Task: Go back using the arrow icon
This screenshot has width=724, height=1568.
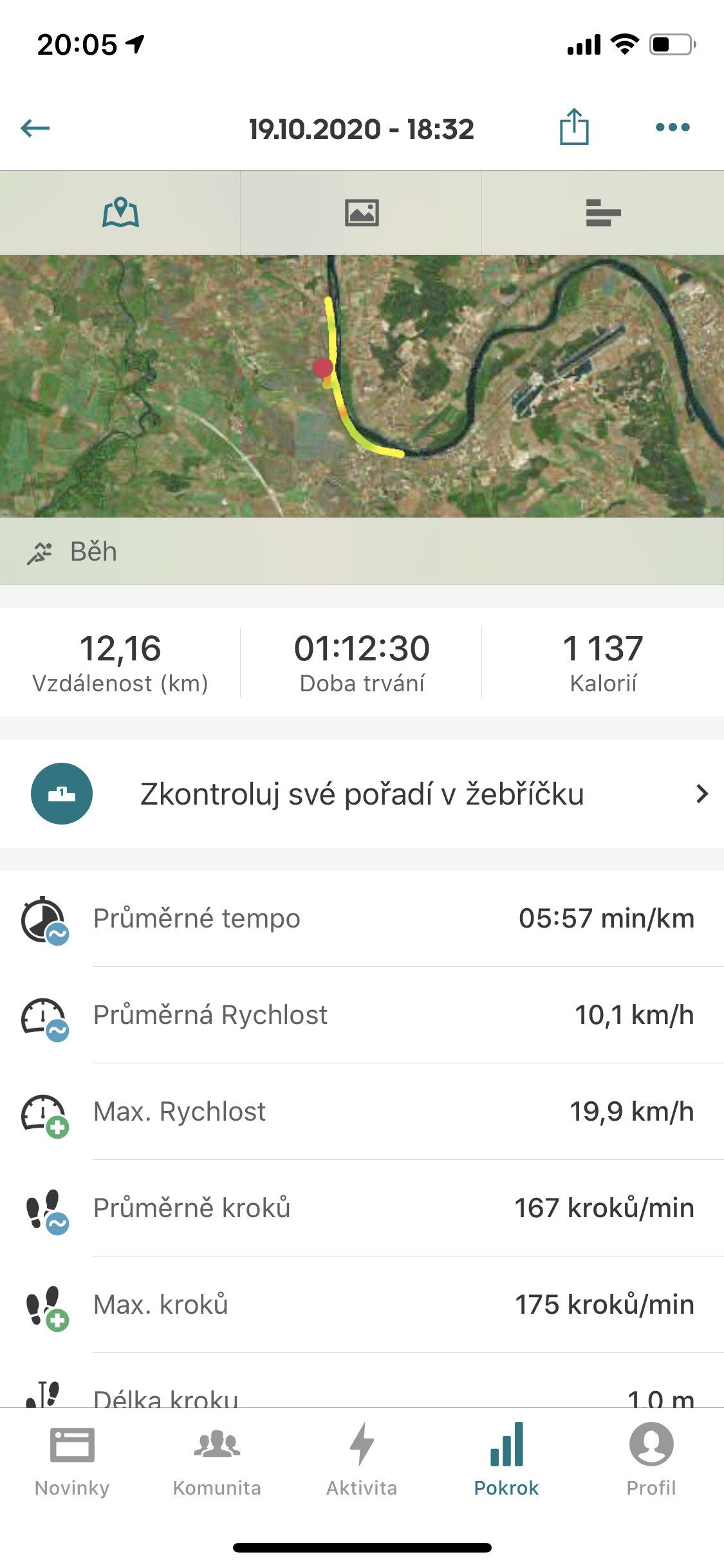Action: (x=35, y=128)
